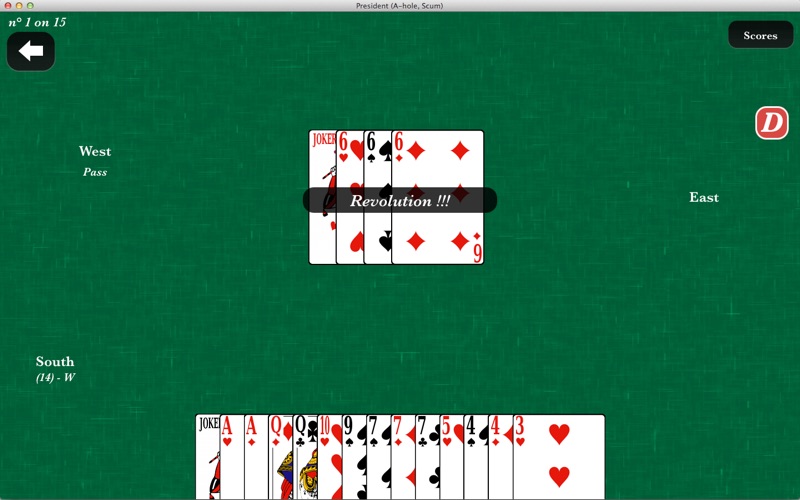Select the Joker card in hand
The width and height of the screenshot is (800, 500).
point(208,455)
